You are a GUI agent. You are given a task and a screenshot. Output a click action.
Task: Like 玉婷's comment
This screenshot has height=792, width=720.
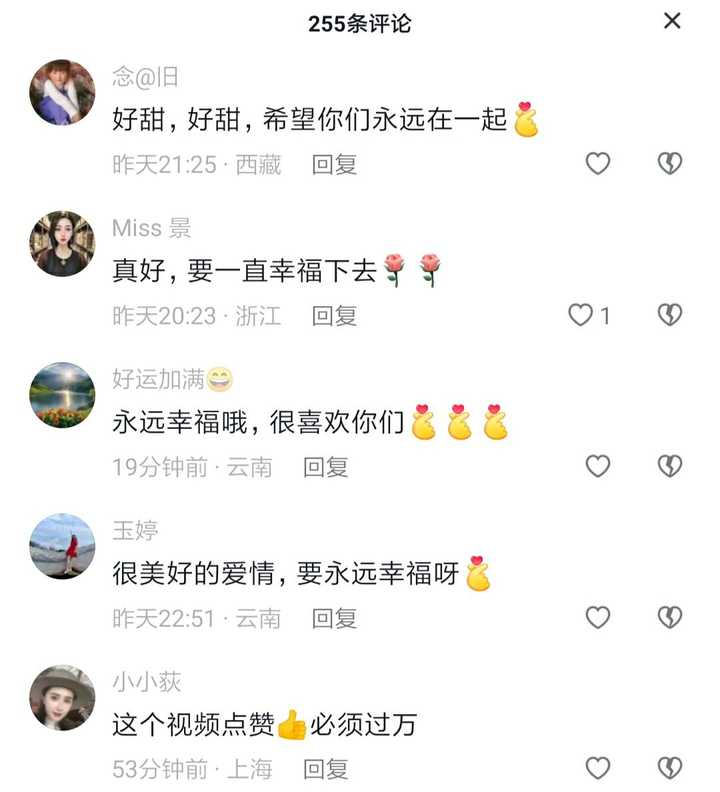tap(598, 618)
